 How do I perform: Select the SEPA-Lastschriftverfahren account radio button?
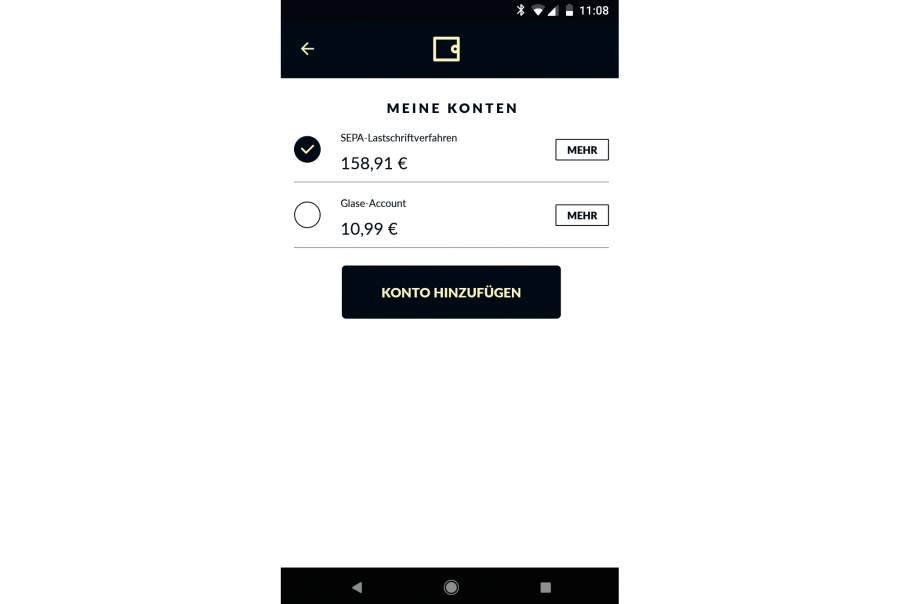pyautogui.click(x=307, y=149)
